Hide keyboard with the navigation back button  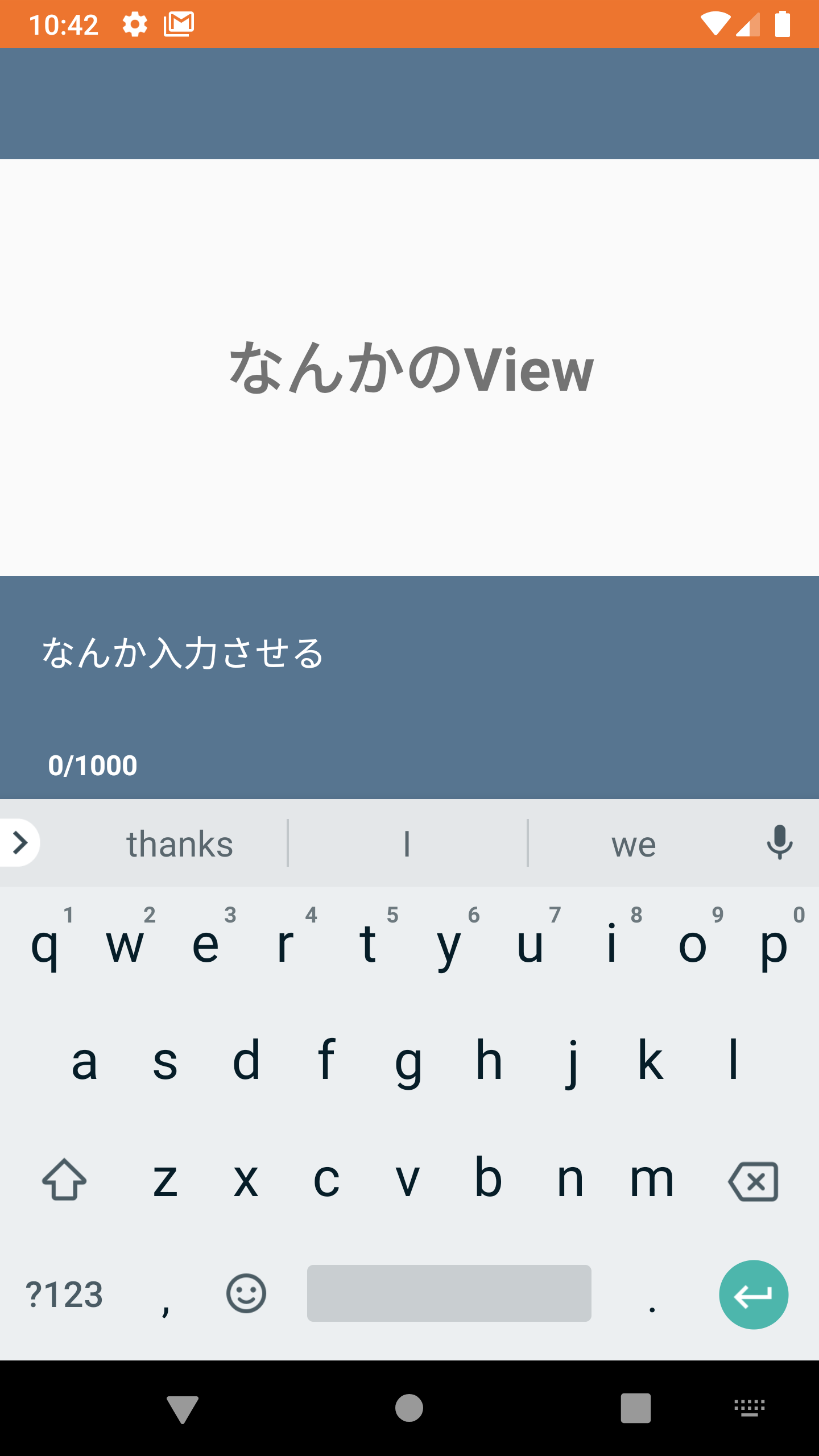coord(183,1408)
